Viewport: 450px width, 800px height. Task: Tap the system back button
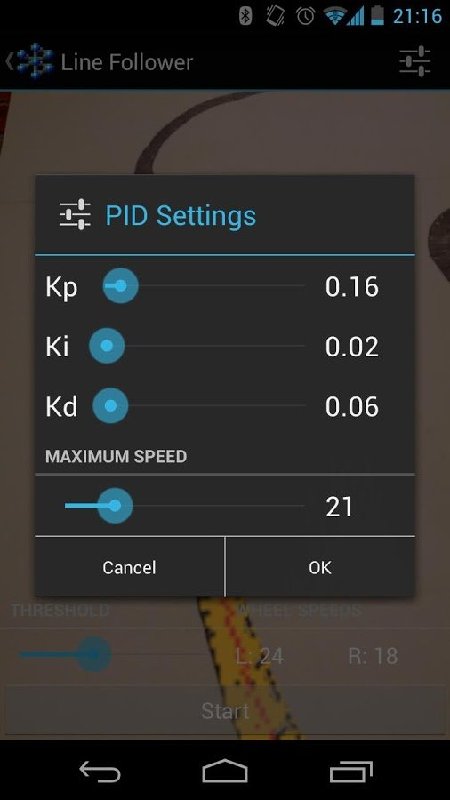point(99,771)
